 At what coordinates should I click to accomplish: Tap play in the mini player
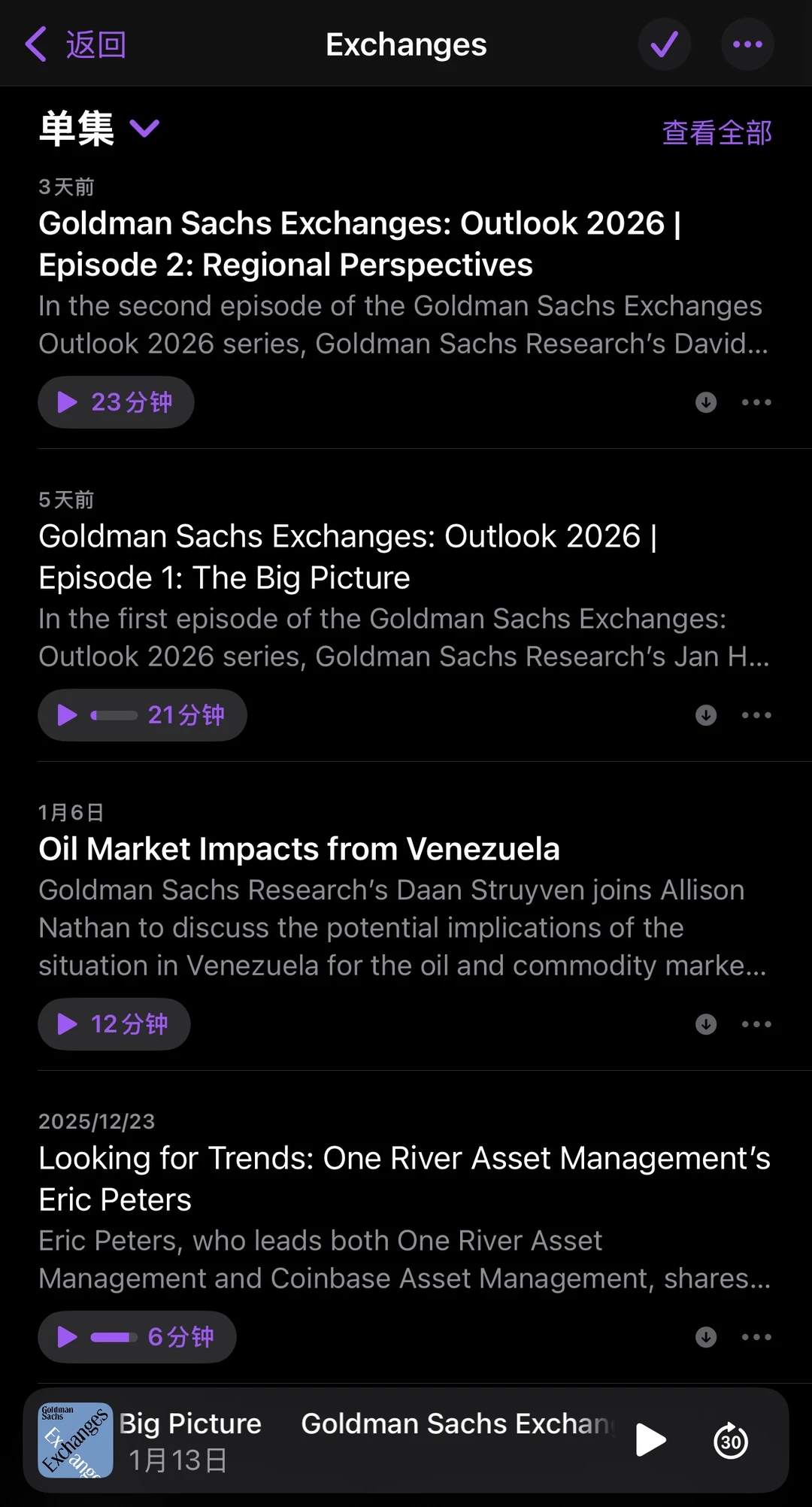click(650, 1440)
